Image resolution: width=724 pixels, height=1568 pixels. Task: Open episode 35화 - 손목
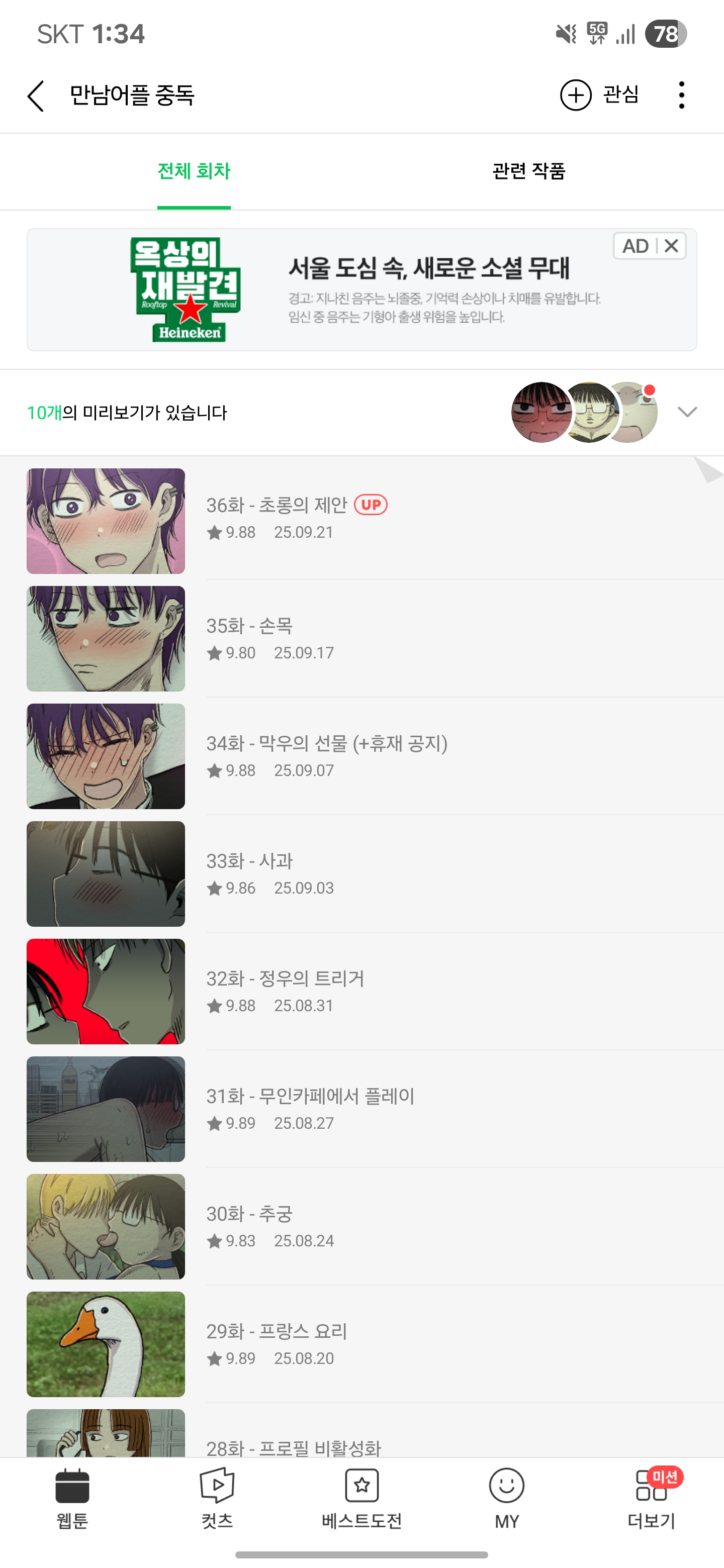(361, 638)
